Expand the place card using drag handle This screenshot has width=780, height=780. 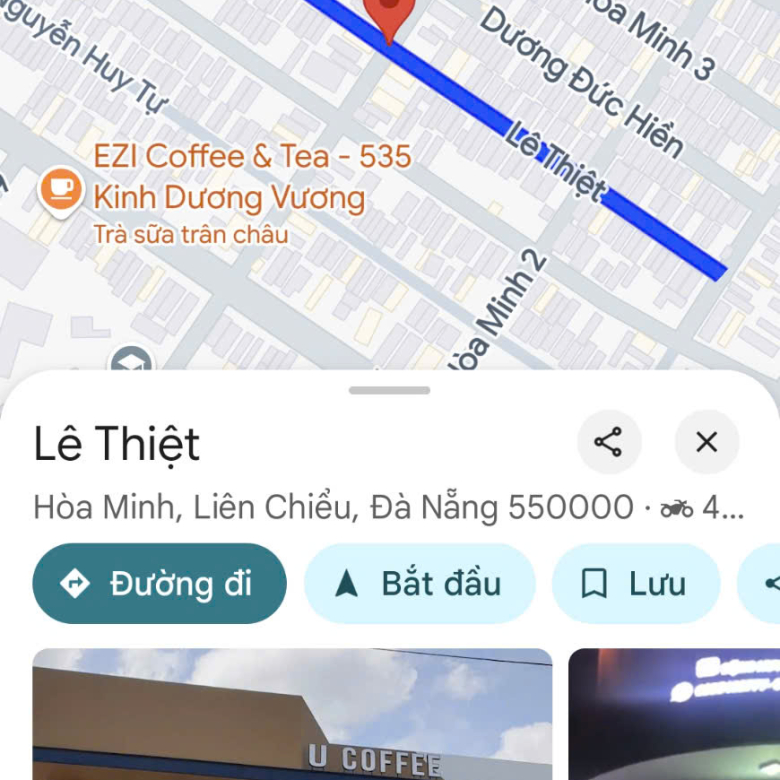coord(390,390)
